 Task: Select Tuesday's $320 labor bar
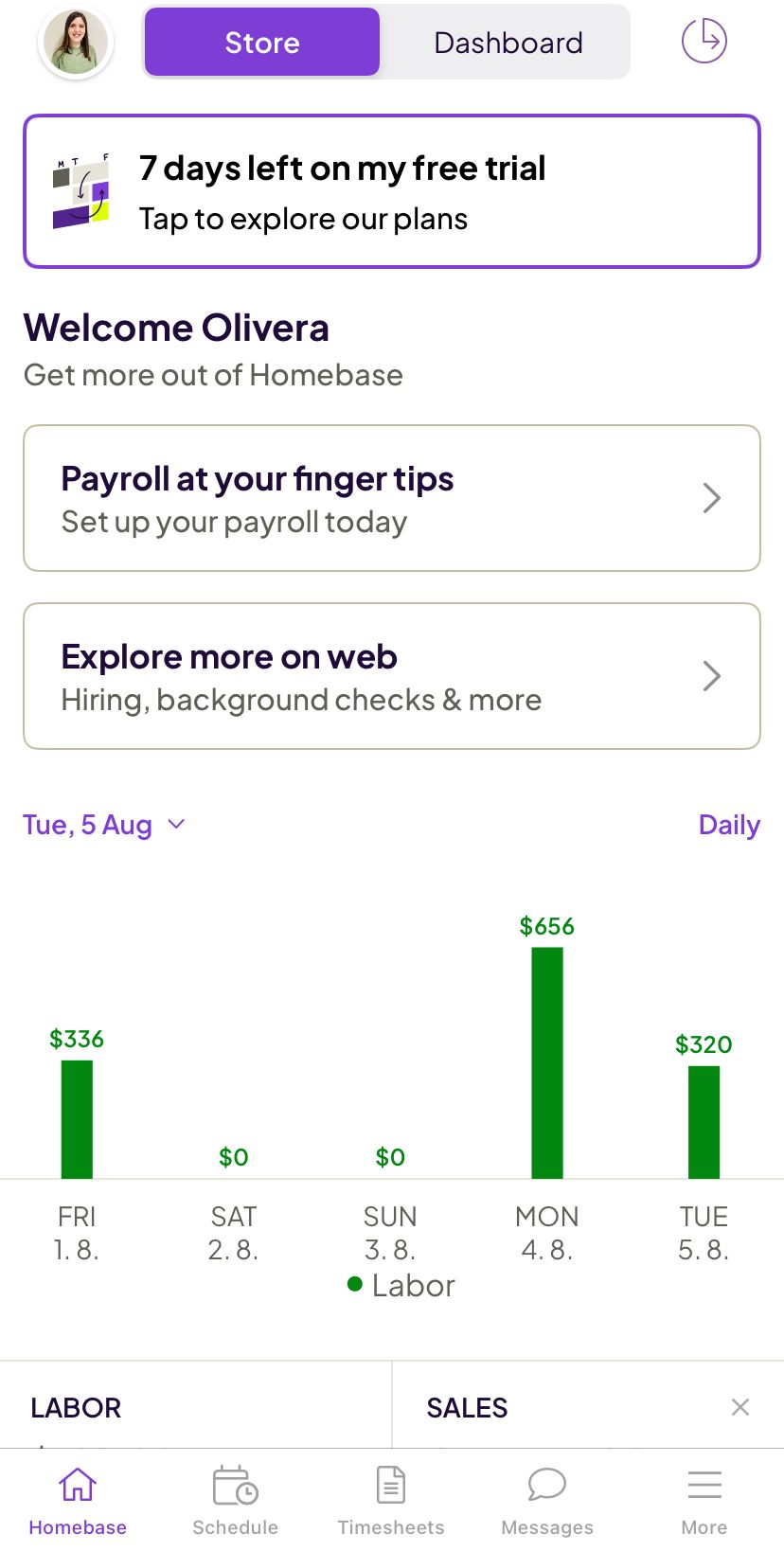click(704, 1117)
